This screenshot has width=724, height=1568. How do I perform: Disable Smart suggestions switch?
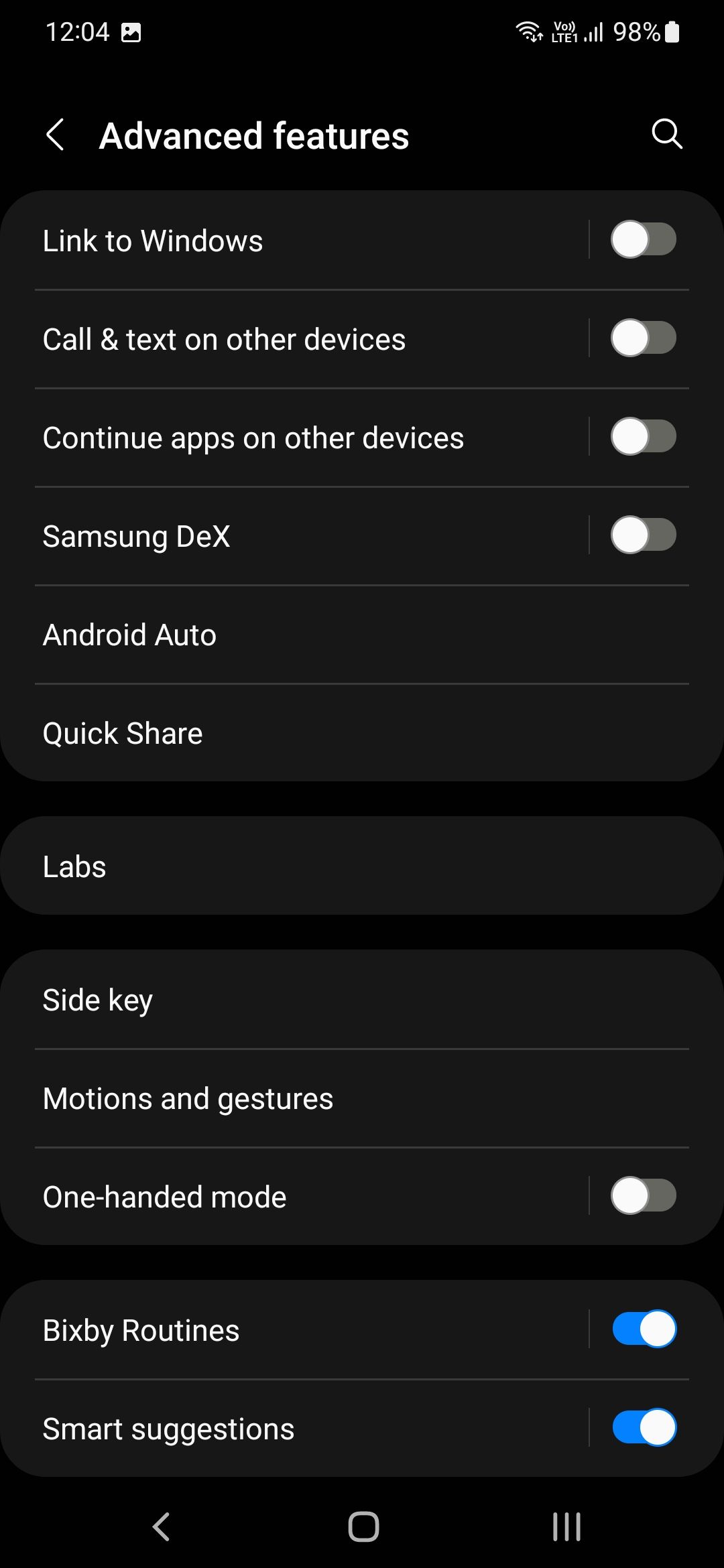click(x=644, y=1428)
